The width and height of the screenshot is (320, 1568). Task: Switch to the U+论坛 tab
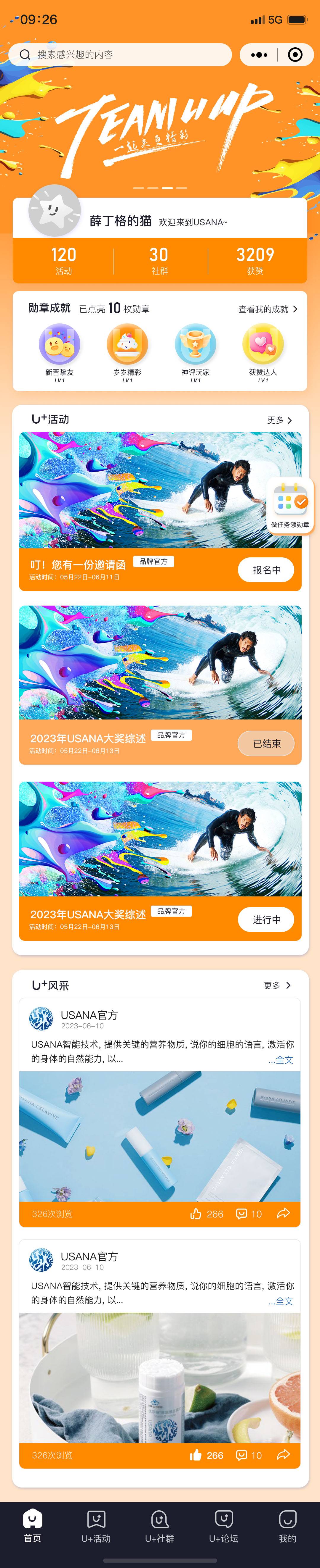[224, 1526]
